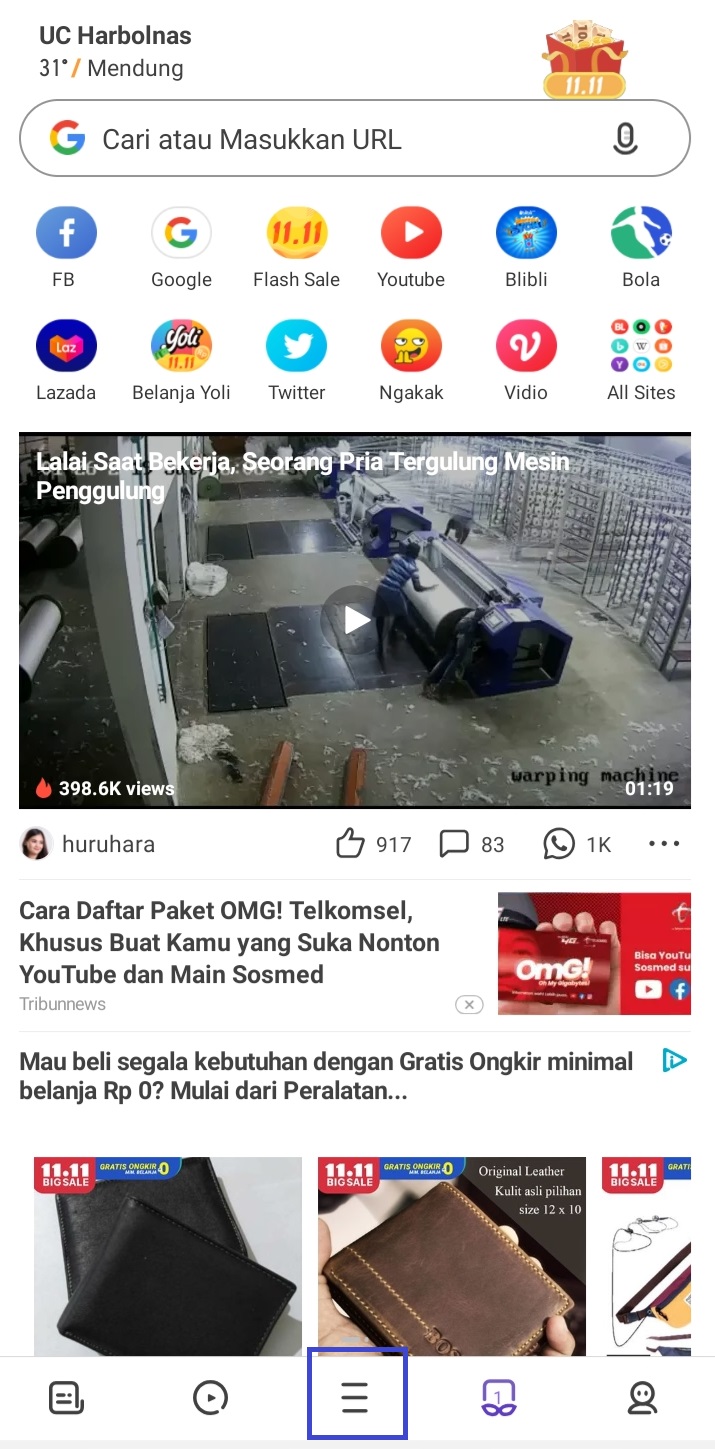Open comments on the huruhara video

pos(455,844)
